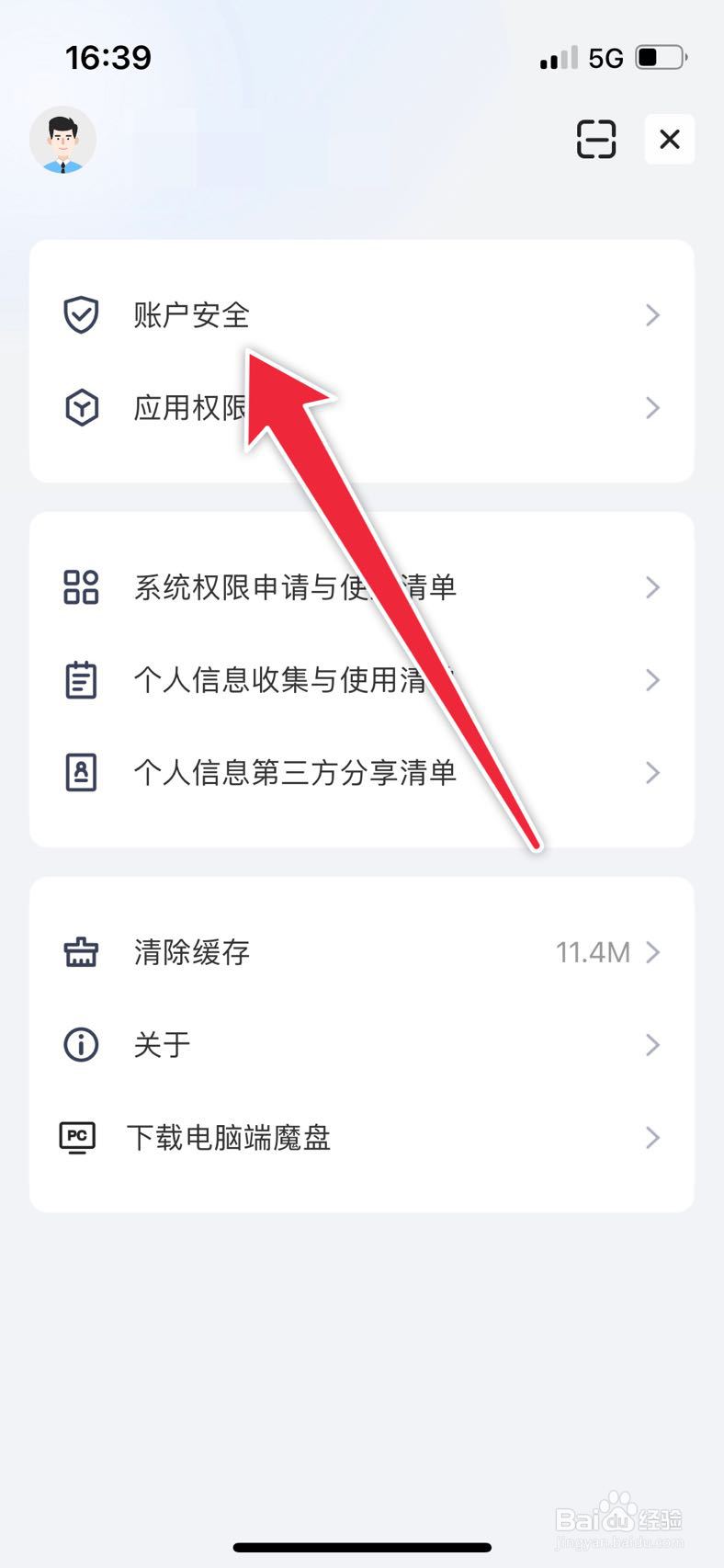Click the info icon beside 关于
This screenshot has height=1568, width=724.
tap(81, 1045)
